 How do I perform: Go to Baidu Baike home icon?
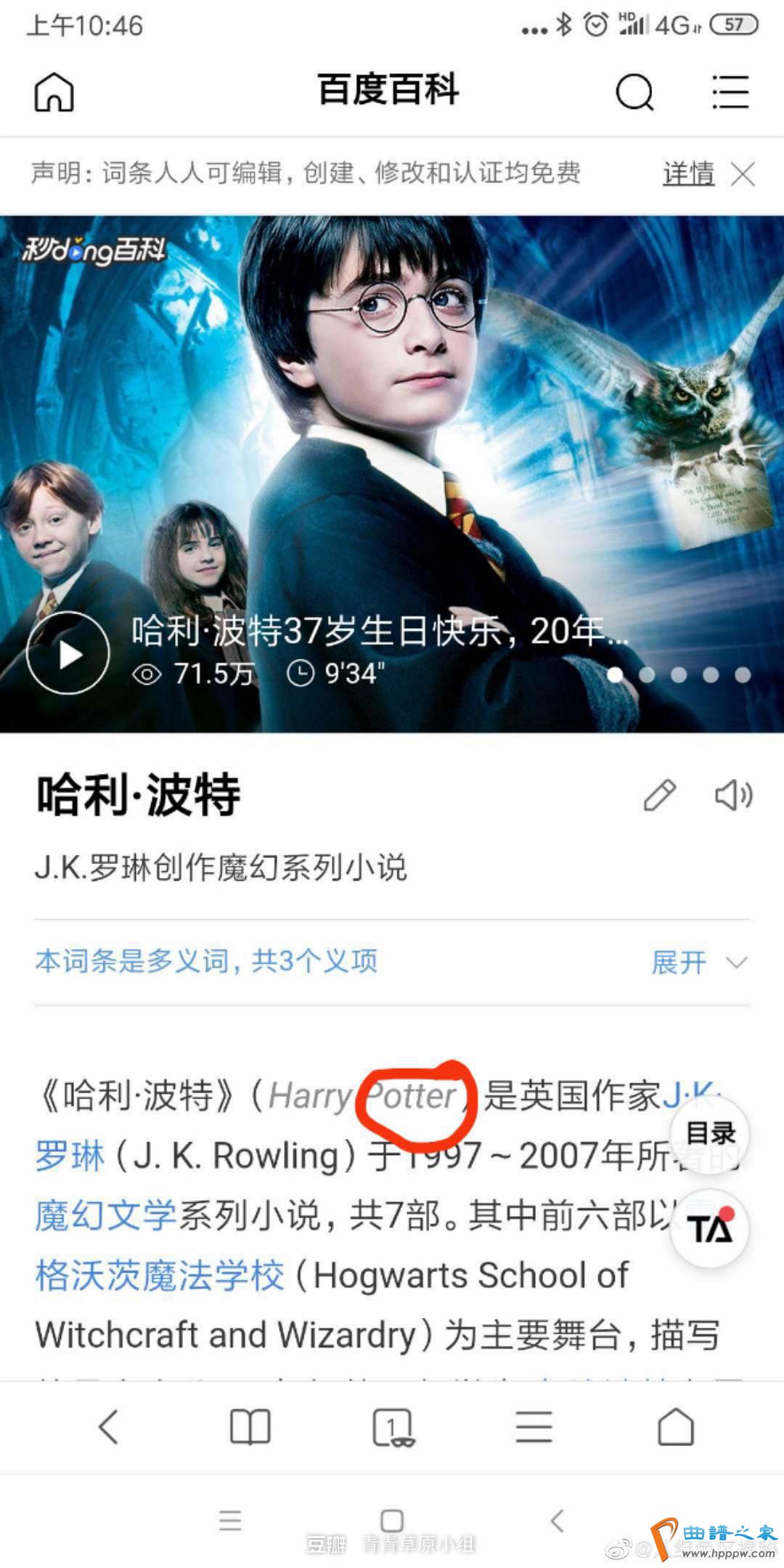tap(54, 92)
